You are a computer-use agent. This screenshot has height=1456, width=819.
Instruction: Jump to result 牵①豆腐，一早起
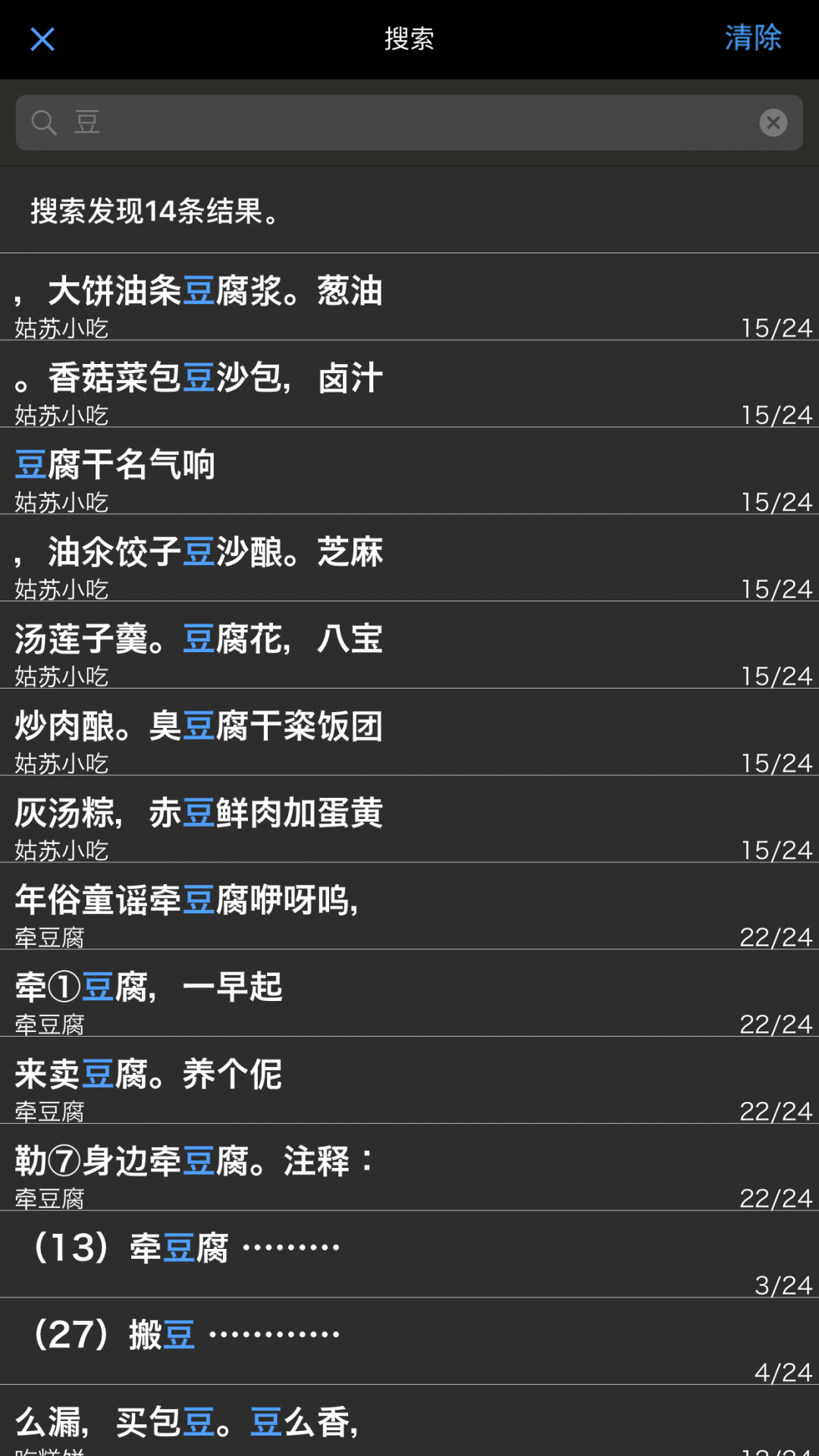point(409,994)
